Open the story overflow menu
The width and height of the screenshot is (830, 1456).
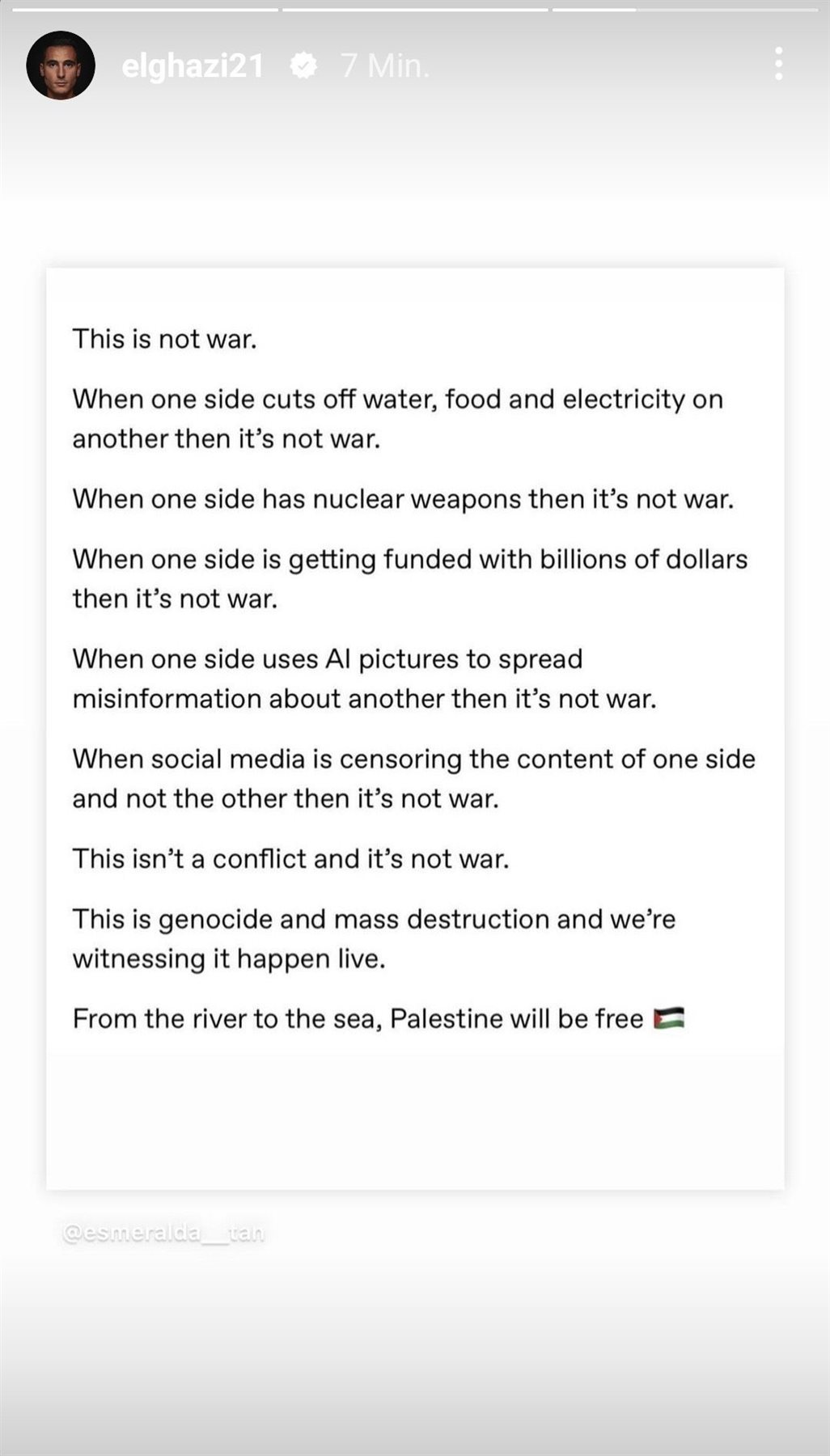[778, 64]
